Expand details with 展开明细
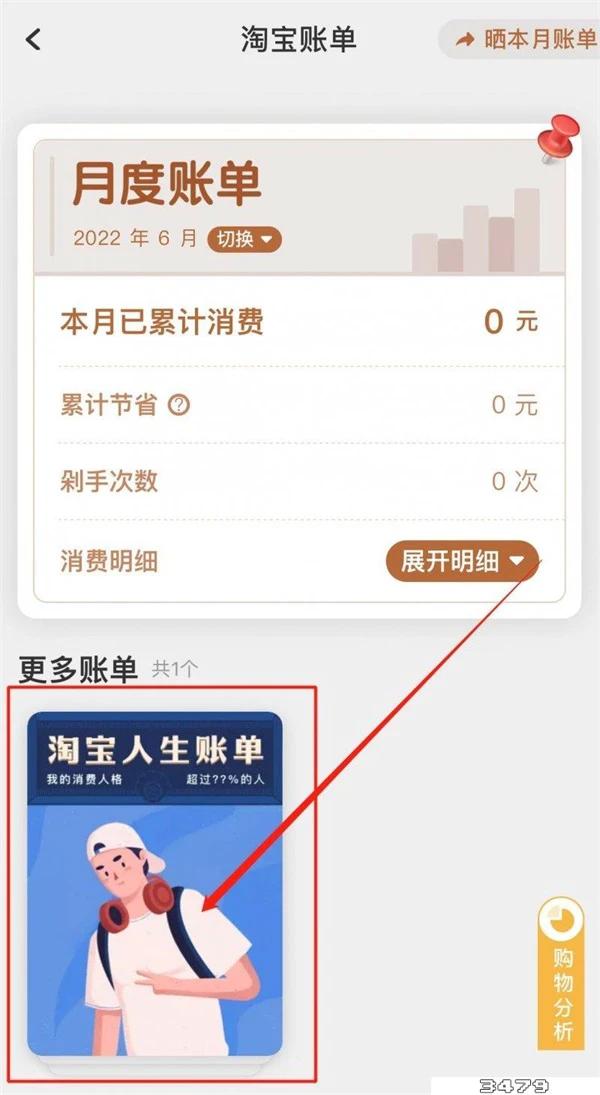600x1095 pixels. click(x=462, y=561)
